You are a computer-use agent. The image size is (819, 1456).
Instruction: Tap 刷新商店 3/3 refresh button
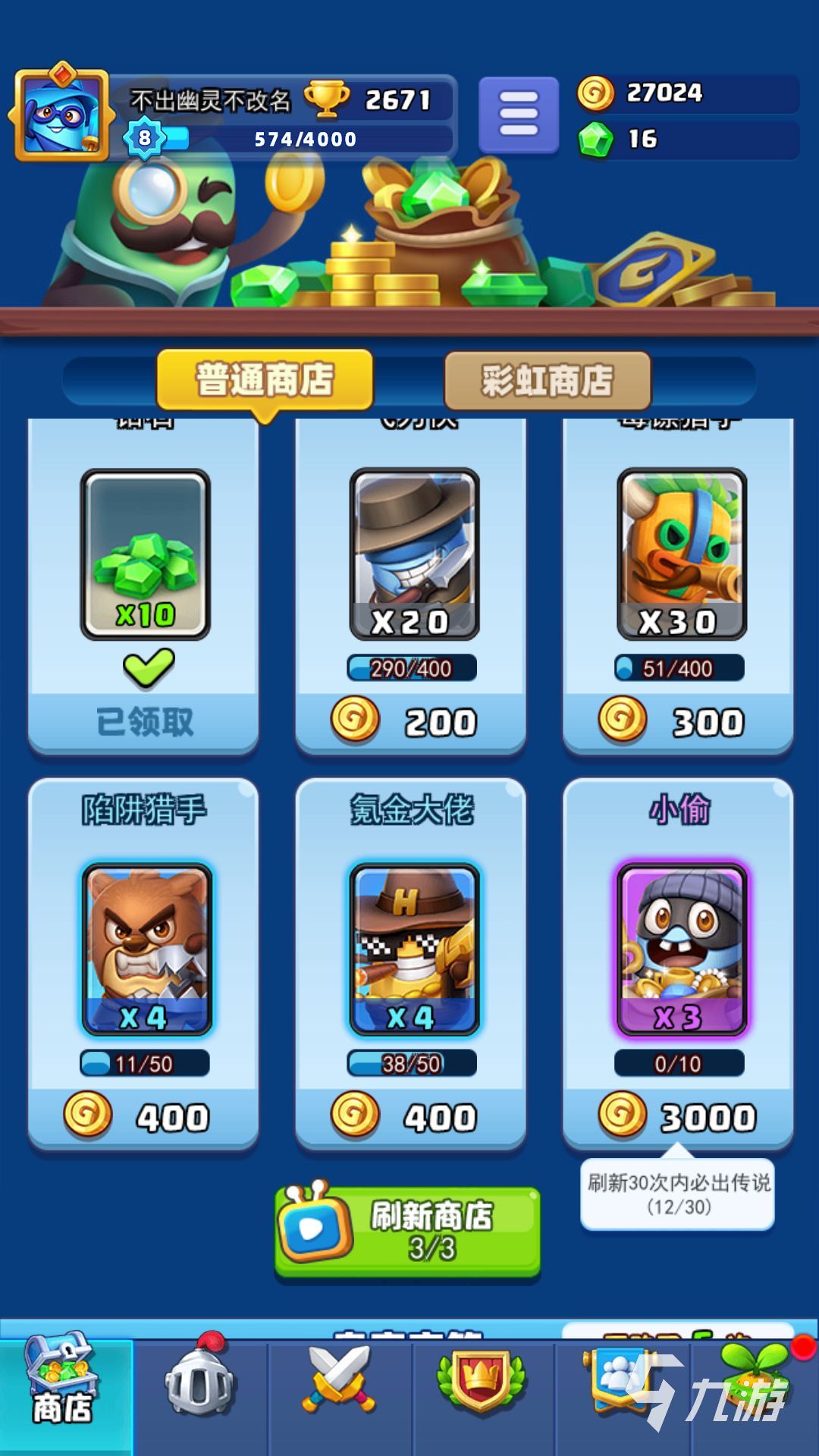pos(408,1231)
